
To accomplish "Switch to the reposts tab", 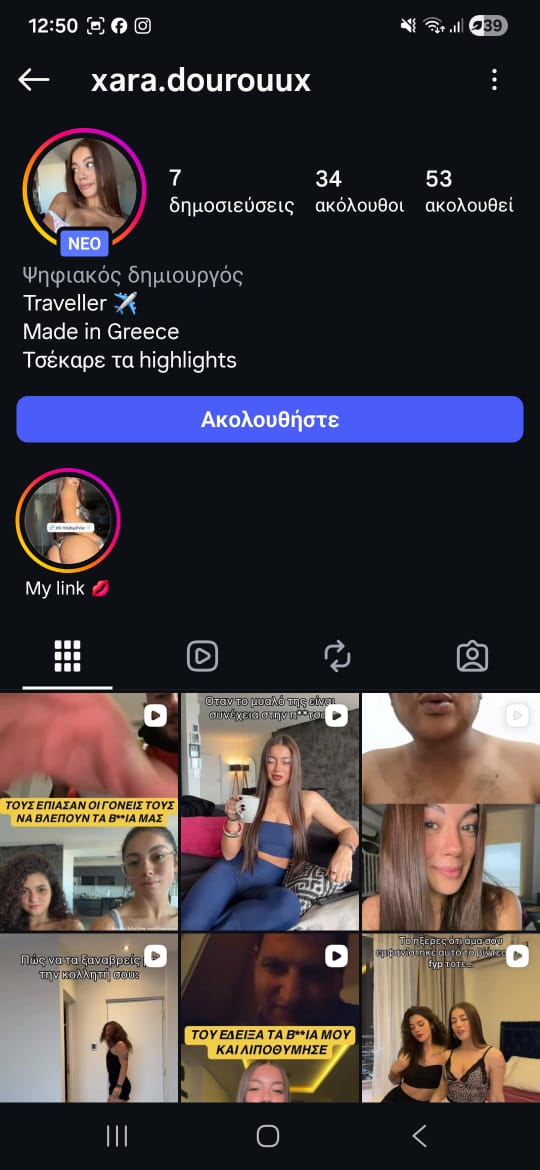I will point(337,657).
